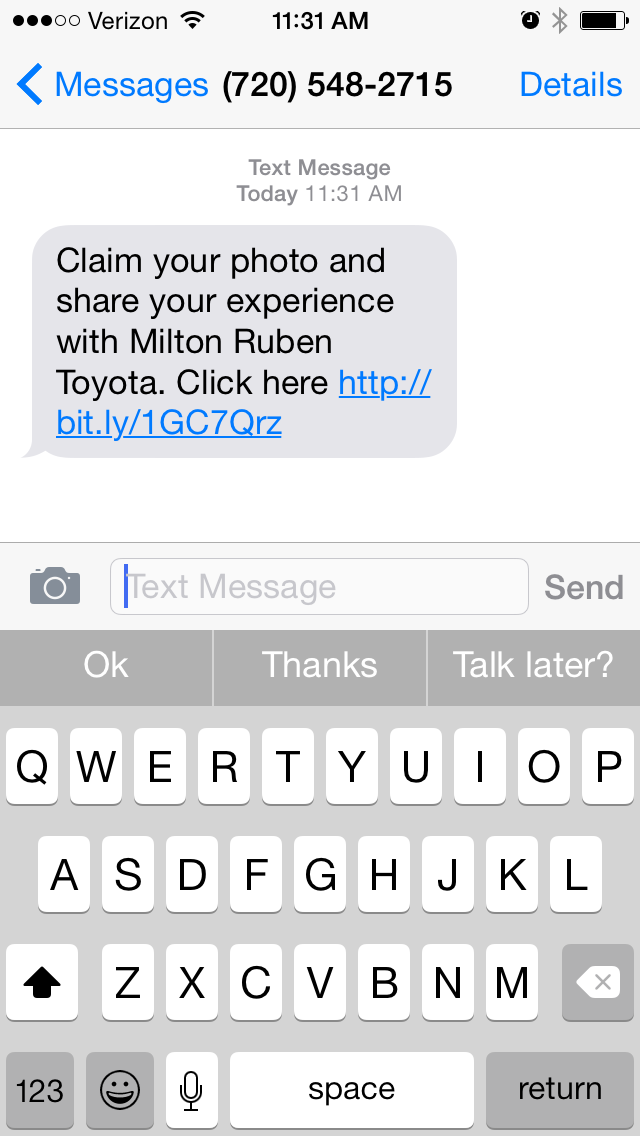
Task: Open the emoji keyboard
Action: (x=120, y=1089)
